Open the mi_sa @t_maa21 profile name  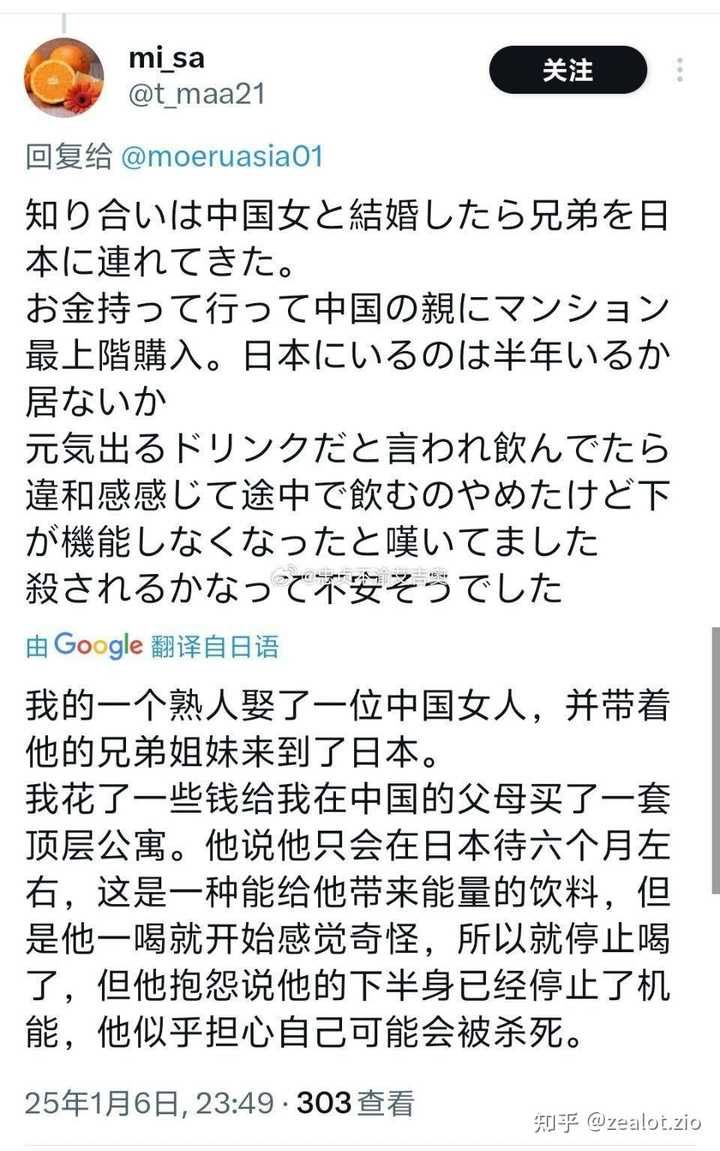(x=166, y=58)
